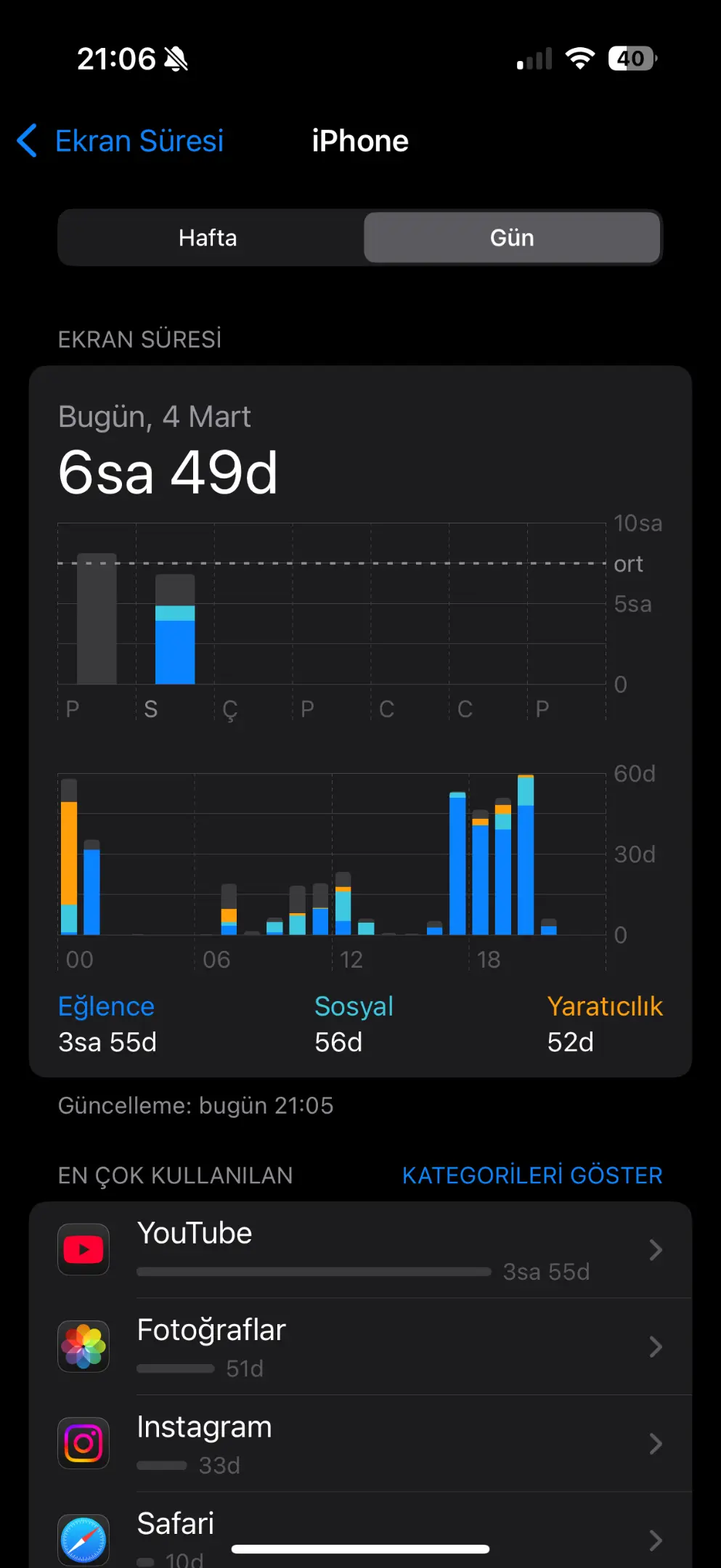Select Tuesday's bar in weekly chart
The image size is (721, 1568).
coord(175,629)
